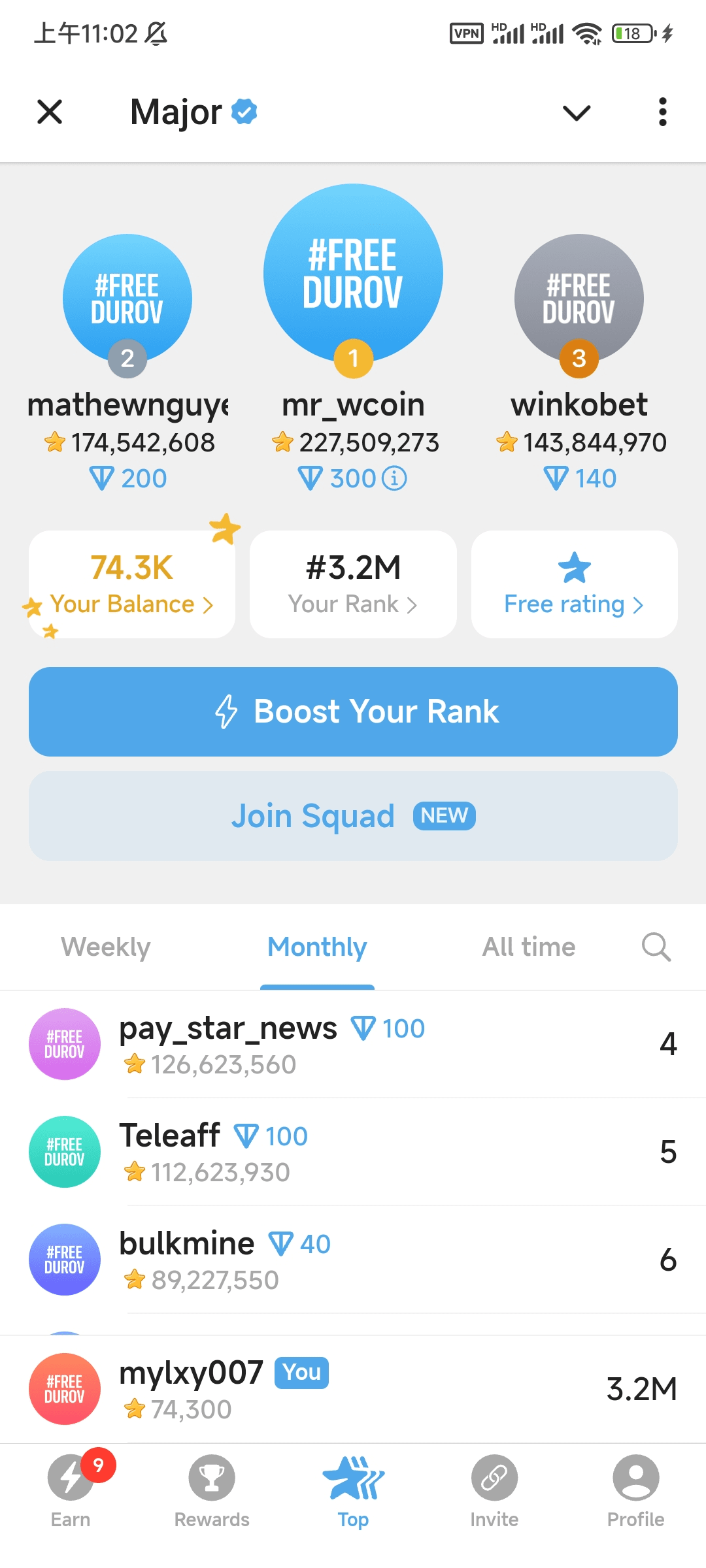Tap Boost Your Rank button
The width and height of the screenshot is (706, 1568).
[353, 711]
